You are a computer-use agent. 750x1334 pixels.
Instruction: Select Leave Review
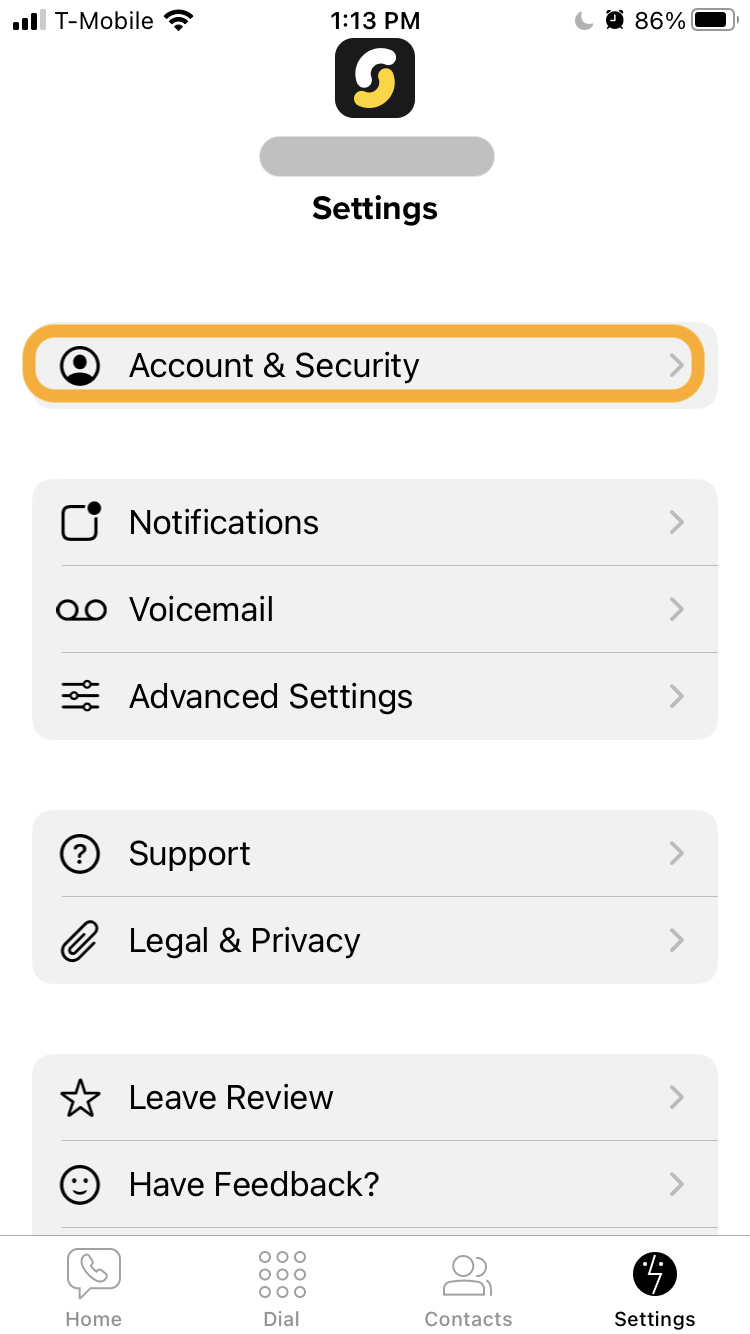click(375, 1097)
